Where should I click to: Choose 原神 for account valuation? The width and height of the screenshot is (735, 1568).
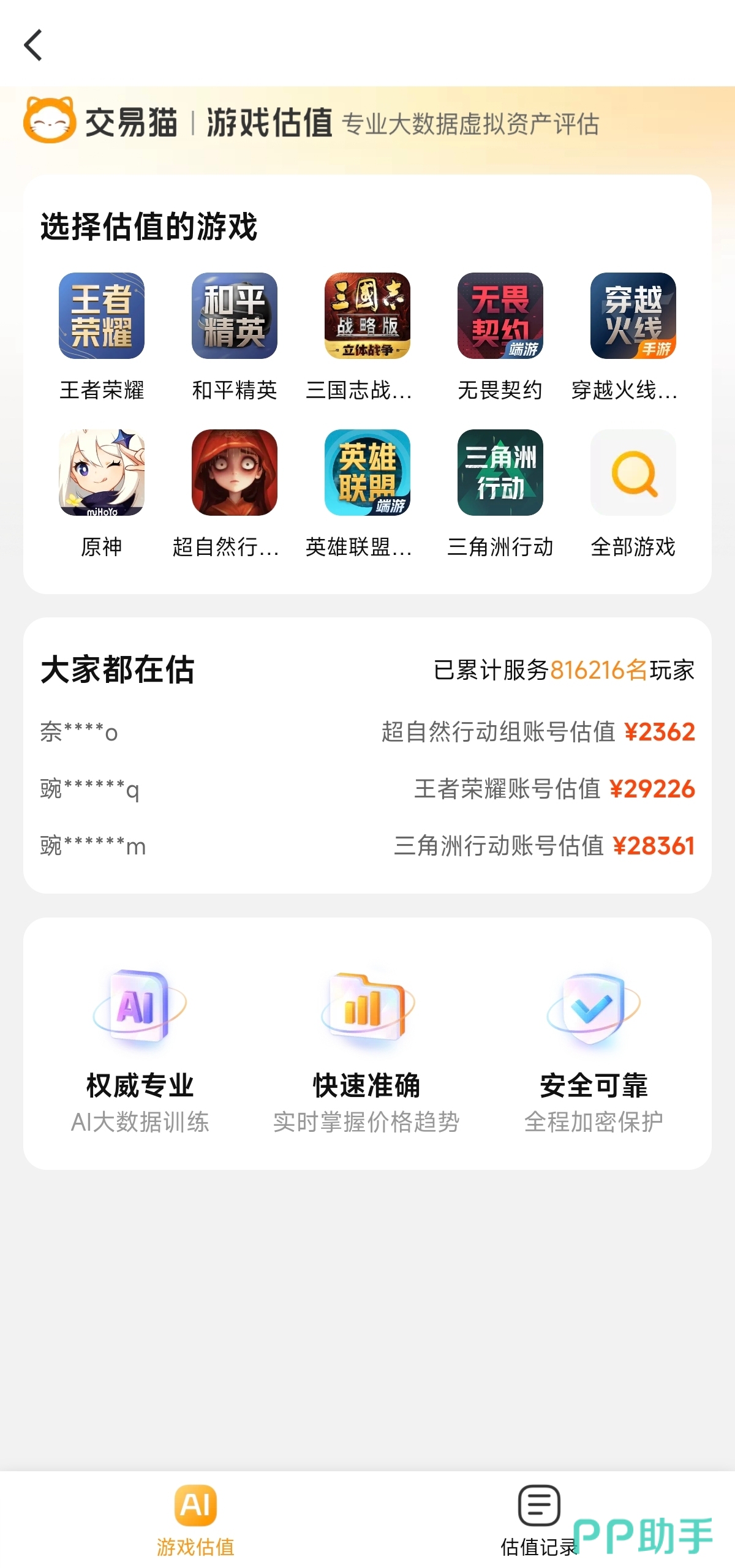pyautogui.click(x=102, y=473)
